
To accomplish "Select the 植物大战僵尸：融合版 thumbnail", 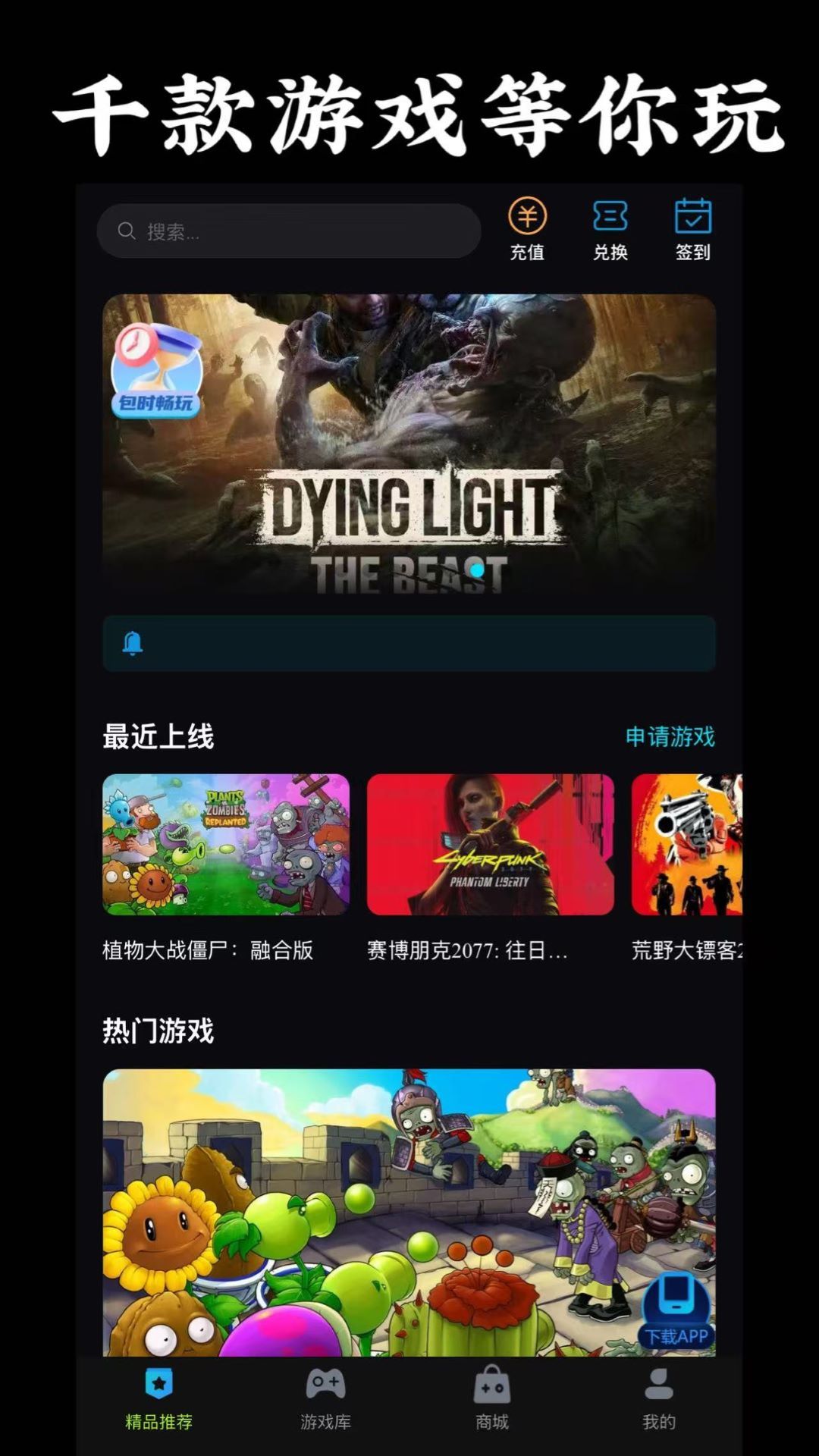I will coord(224,846).
